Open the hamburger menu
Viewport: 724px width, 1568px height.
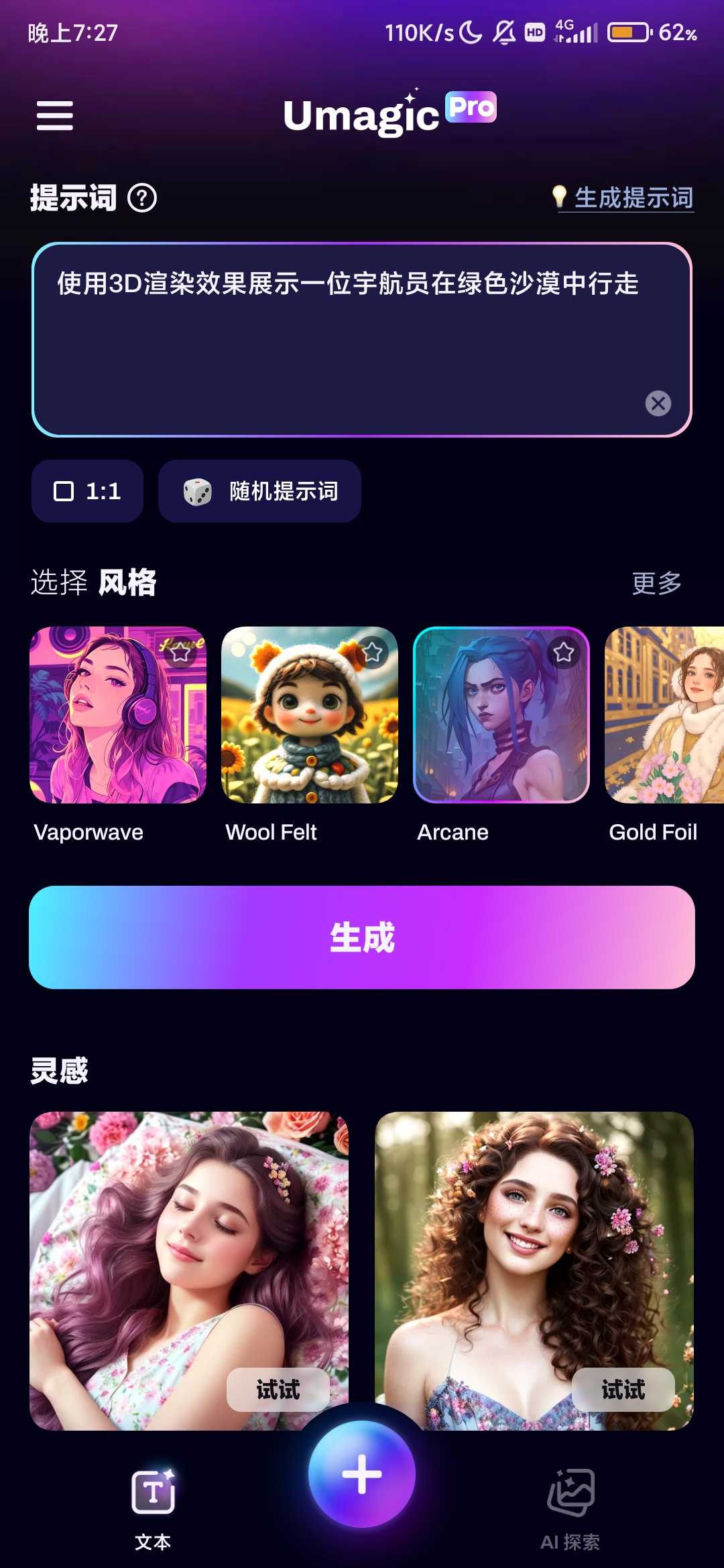(x=55, y=116)
